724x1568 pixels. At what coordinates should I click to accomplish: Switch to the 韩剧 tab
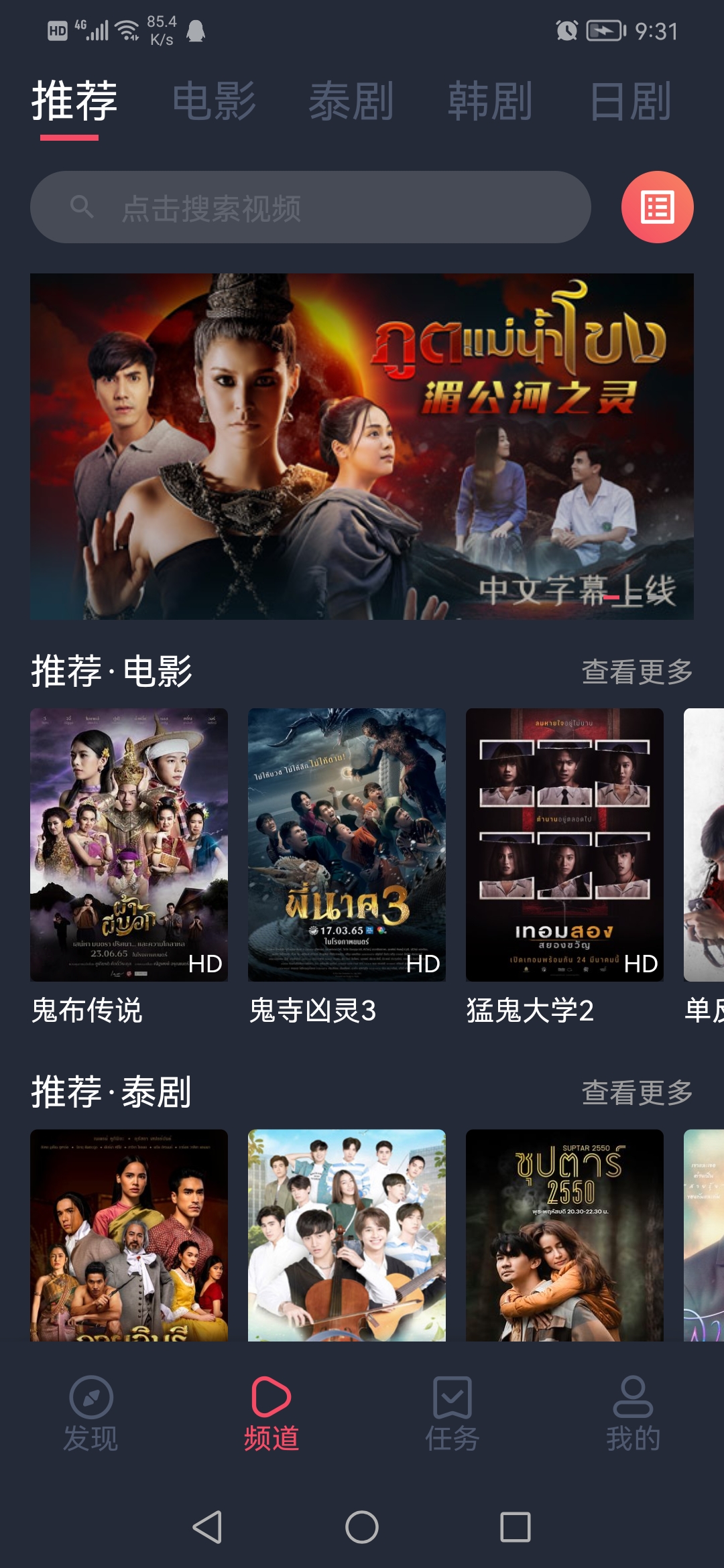[489, 101]
